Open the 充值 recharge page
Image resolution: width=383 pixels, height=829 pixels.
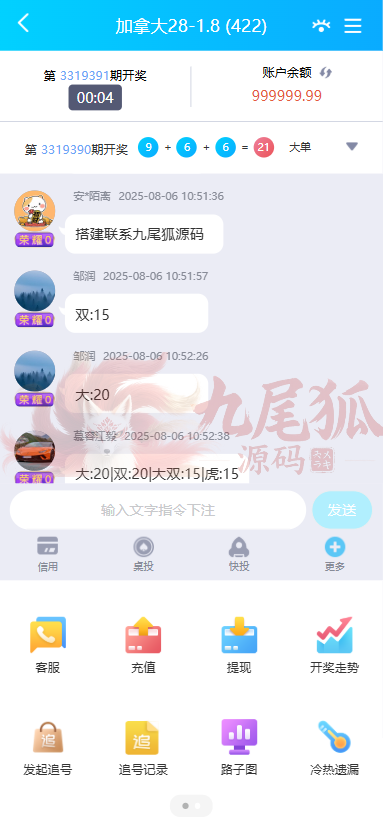click(143, 645)
